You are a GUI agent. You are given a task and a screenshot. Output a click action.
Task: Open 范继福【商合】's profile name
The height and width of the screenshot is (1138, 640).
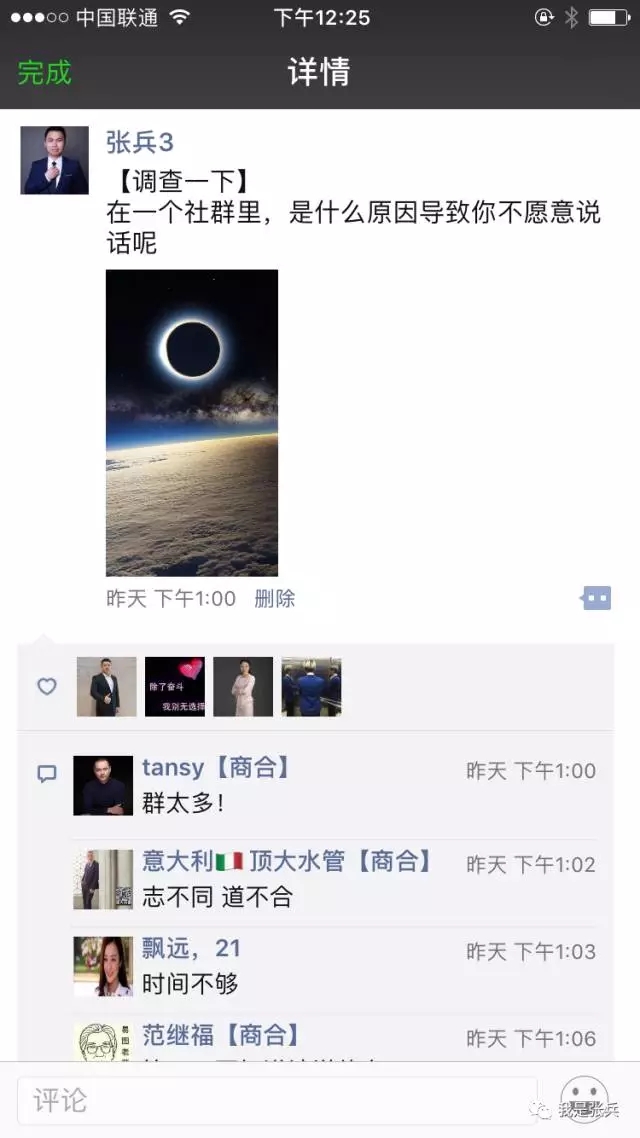click(x=221, y=1035)
